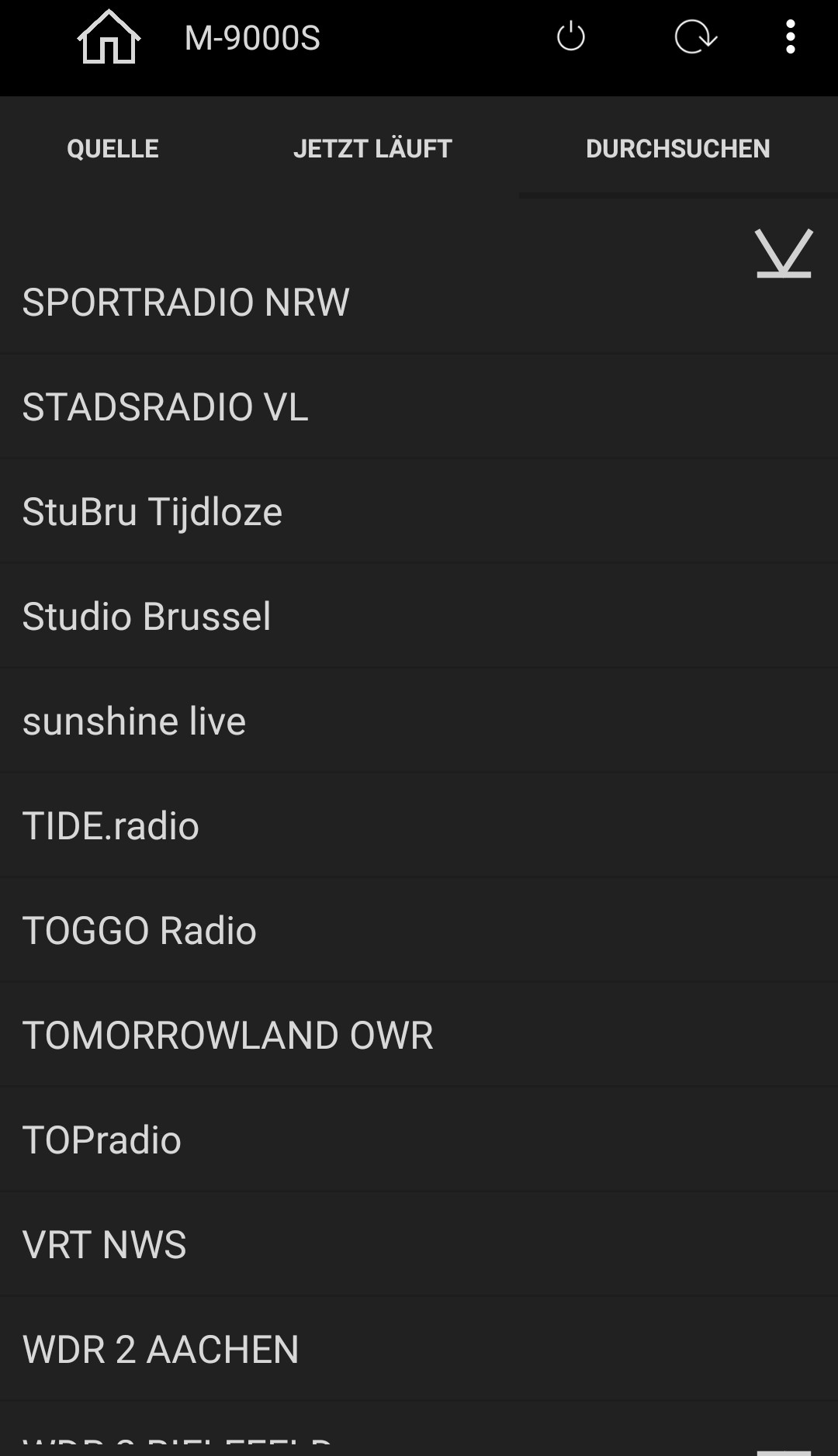Screen dimensions: 838x1456
Task: Jump to bottom of the list
Action: coord(784,253)
